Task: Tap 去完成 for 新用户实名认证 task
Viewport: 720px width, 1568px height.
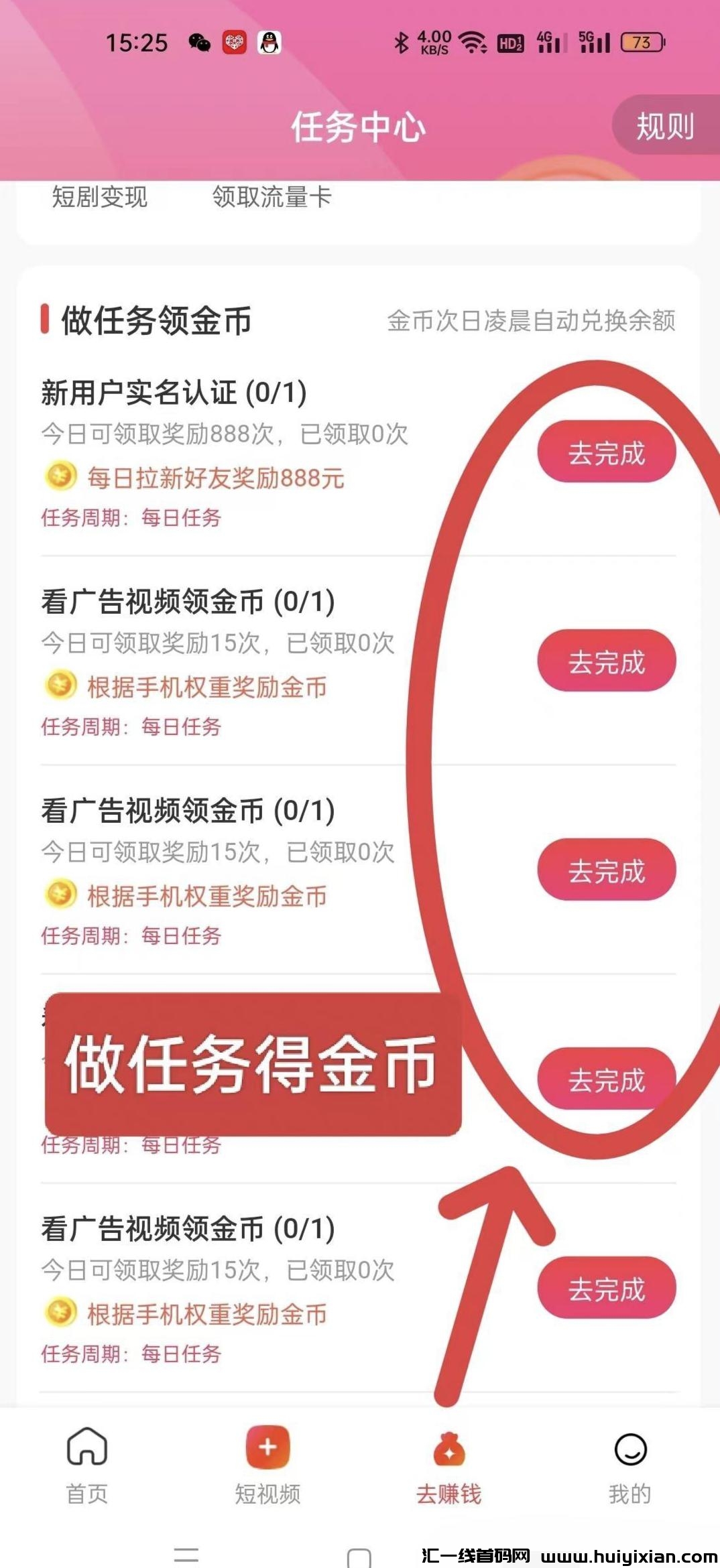Action: coord(606,452)
